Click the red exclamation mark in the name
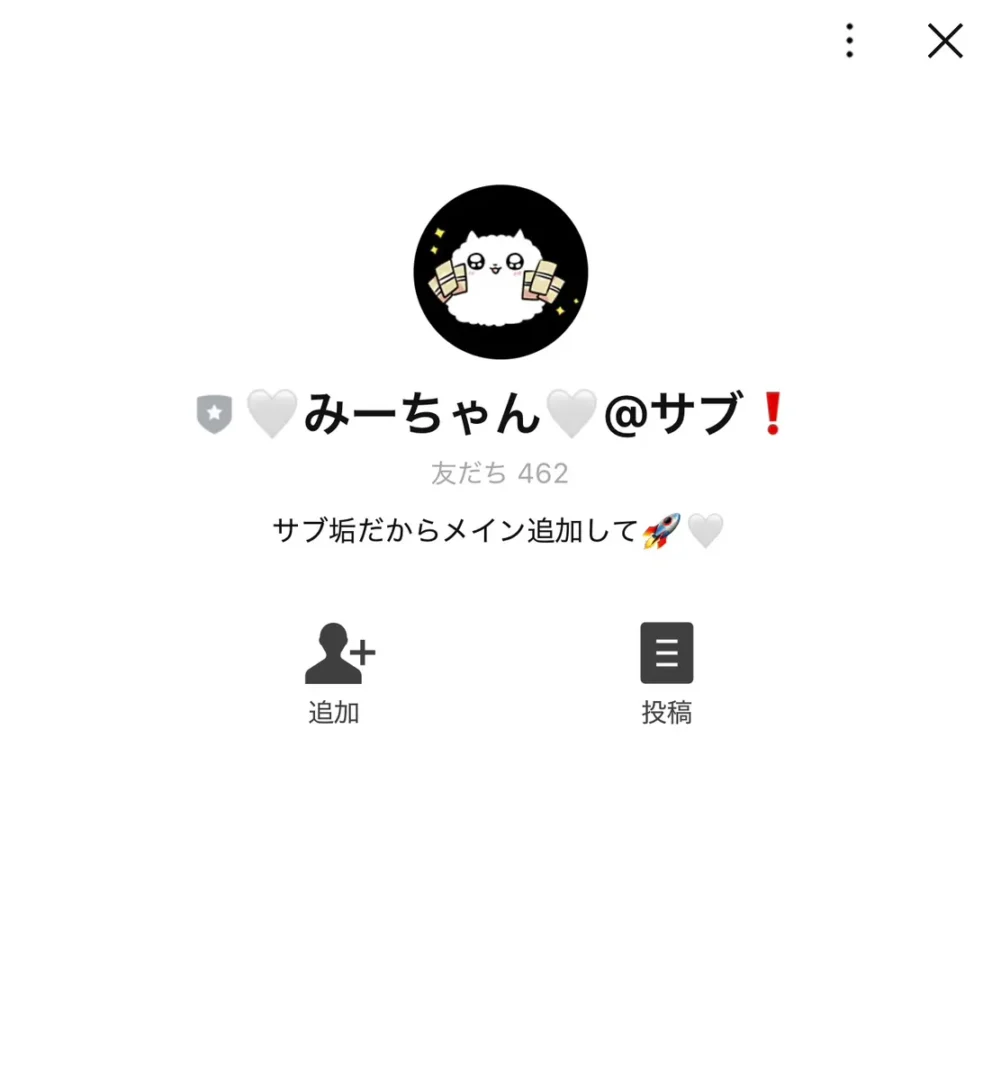The height and width of the screenshot is (1080, 1001). [772, 414]
